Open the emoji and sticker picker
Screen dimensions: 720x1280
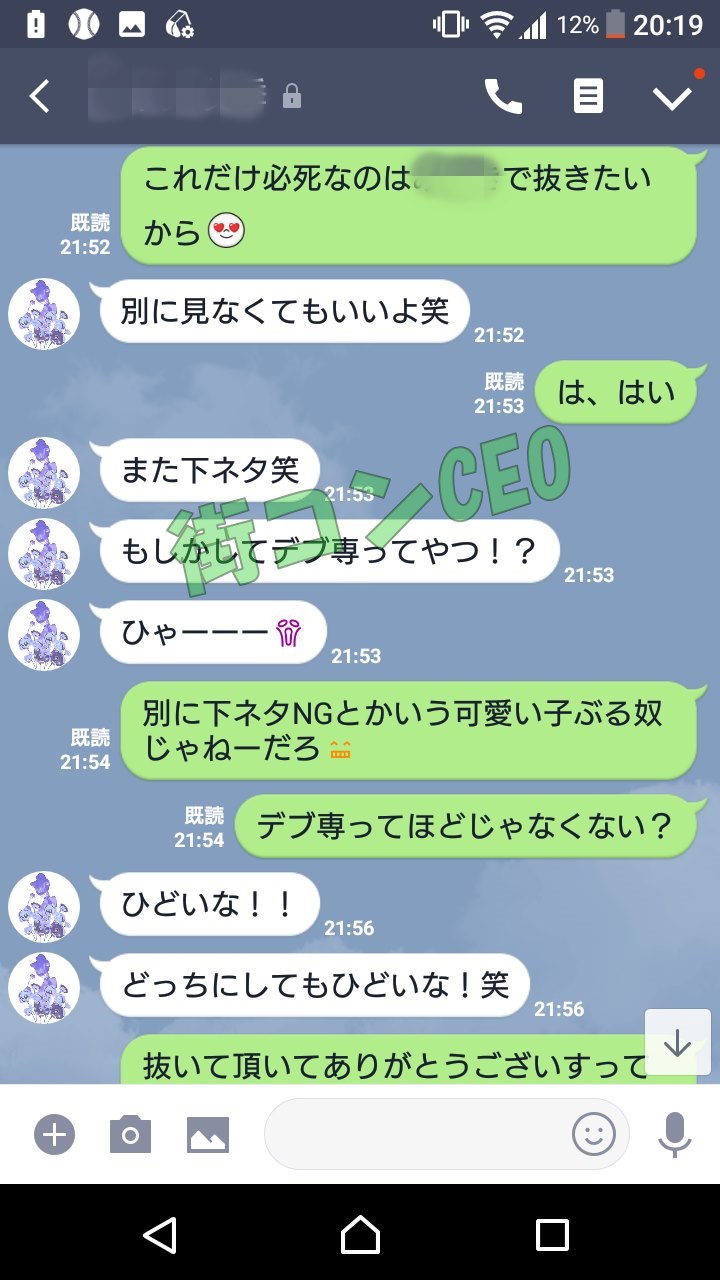(x=593, y=1134)
